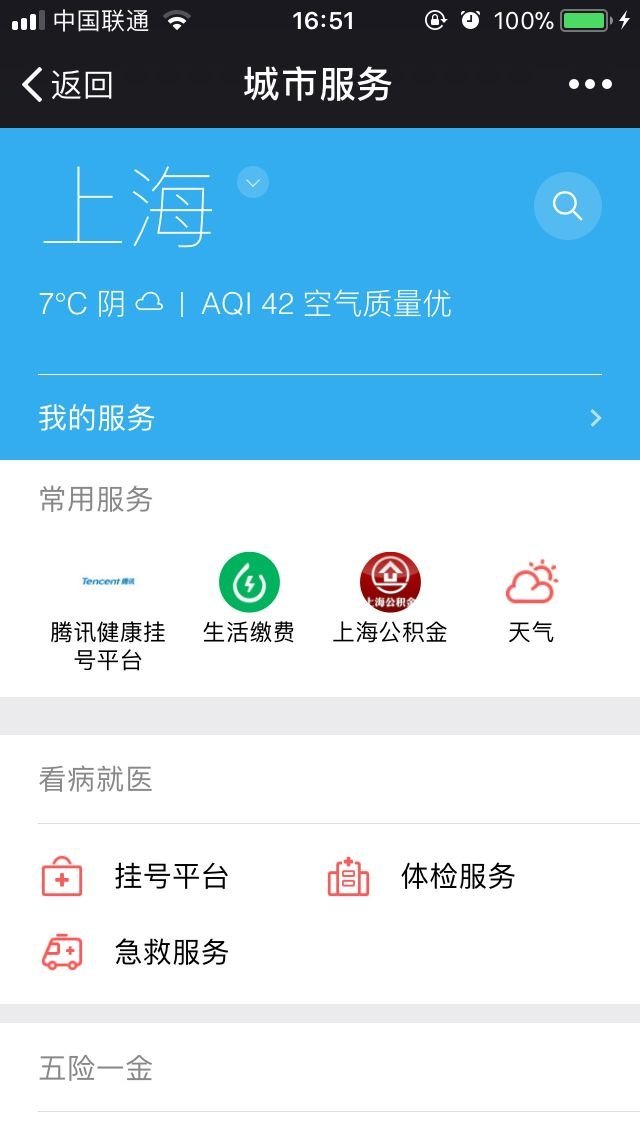Open the 天气 weather service
Viewport: 640px width, 1136px height.
tap(530, 600)
